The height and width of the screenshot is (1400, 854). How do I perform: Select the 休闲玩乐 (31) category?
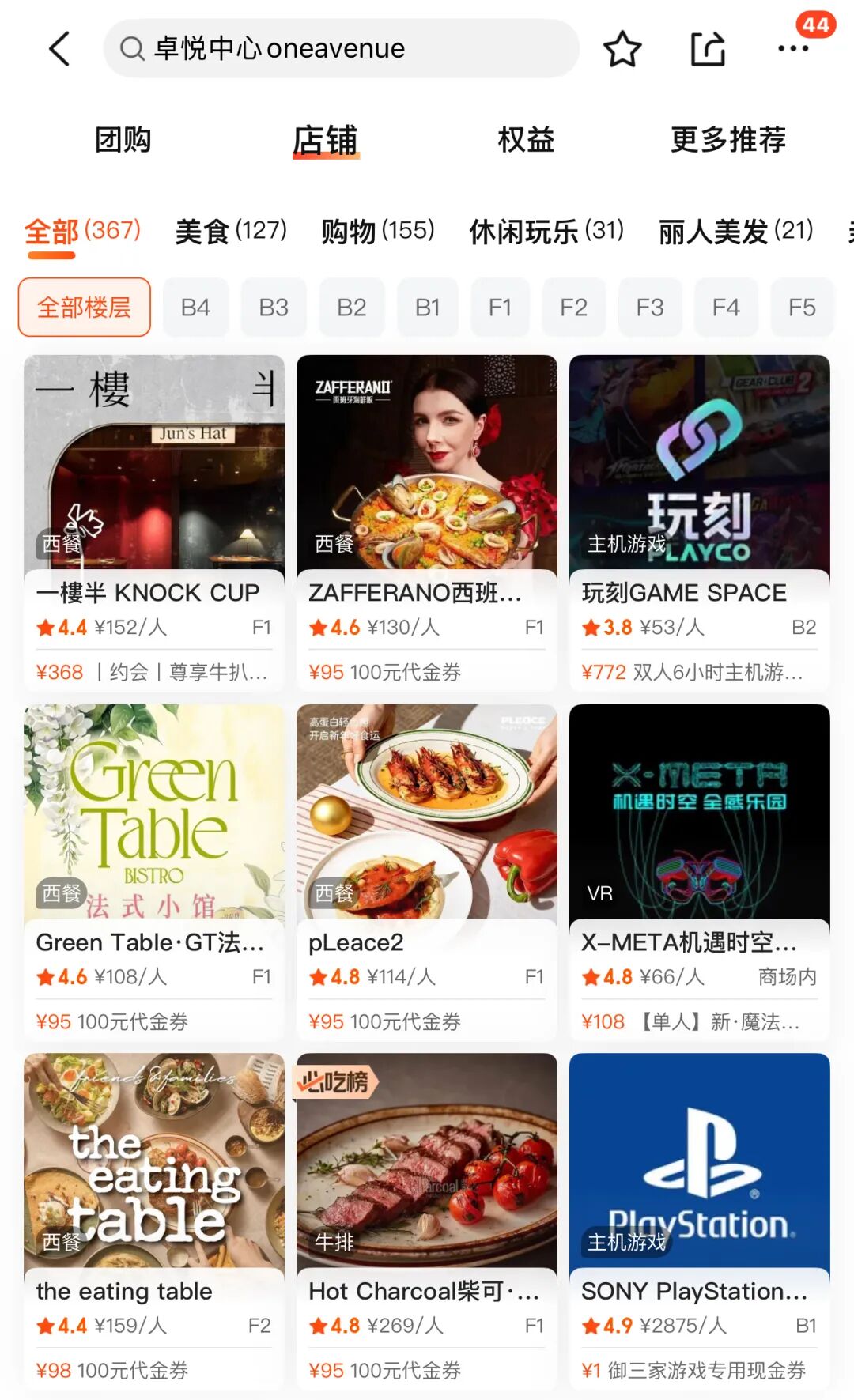[x=546, y=231]
